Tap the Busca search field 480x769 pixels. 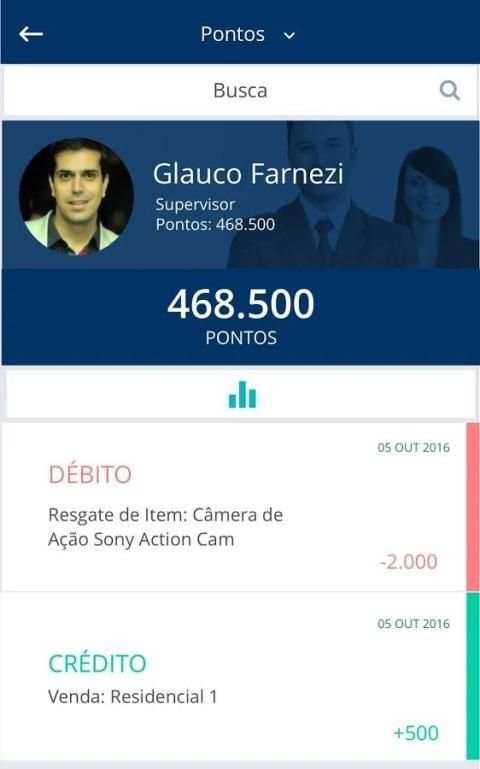pos(240,91)
